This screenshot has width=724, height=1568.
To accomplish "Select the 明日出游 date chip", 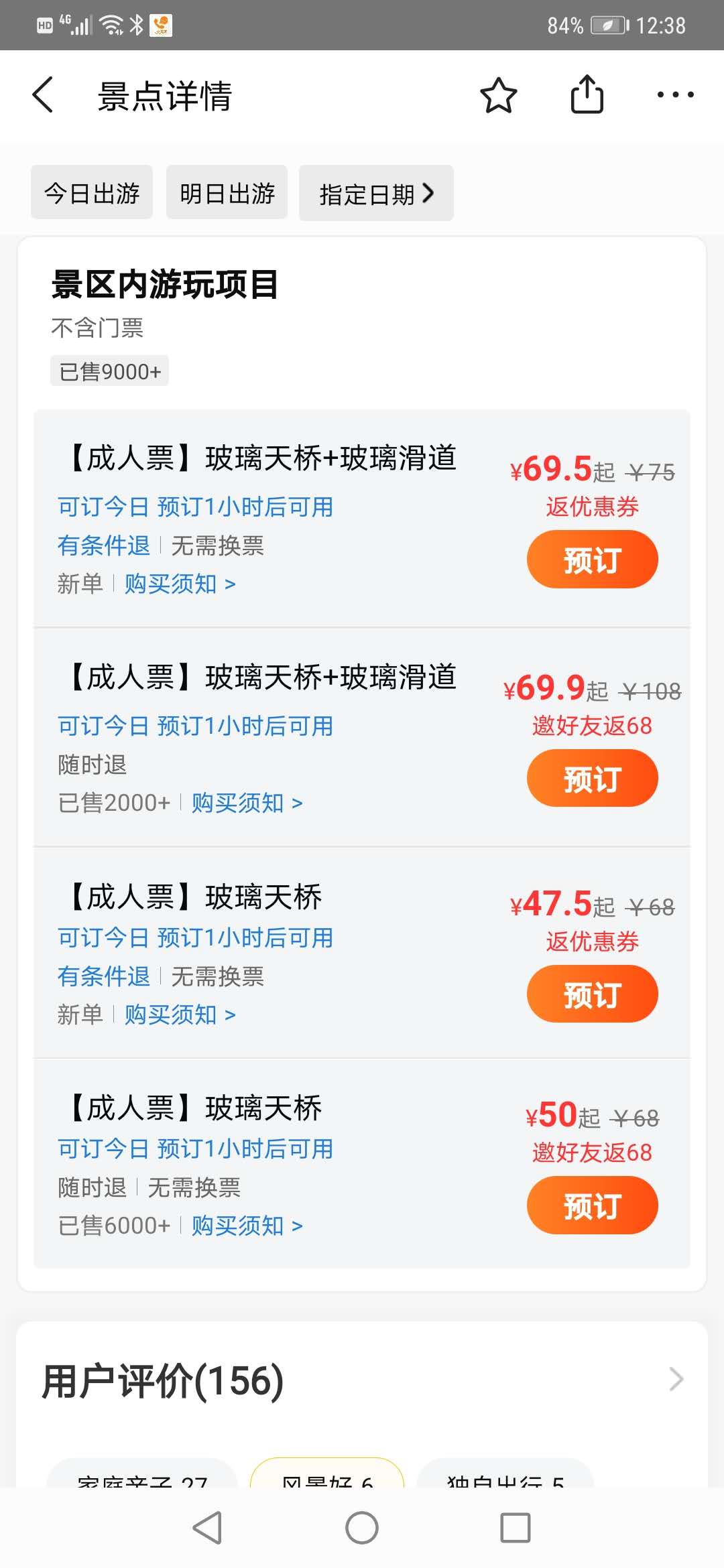I will tap(227, 194).
